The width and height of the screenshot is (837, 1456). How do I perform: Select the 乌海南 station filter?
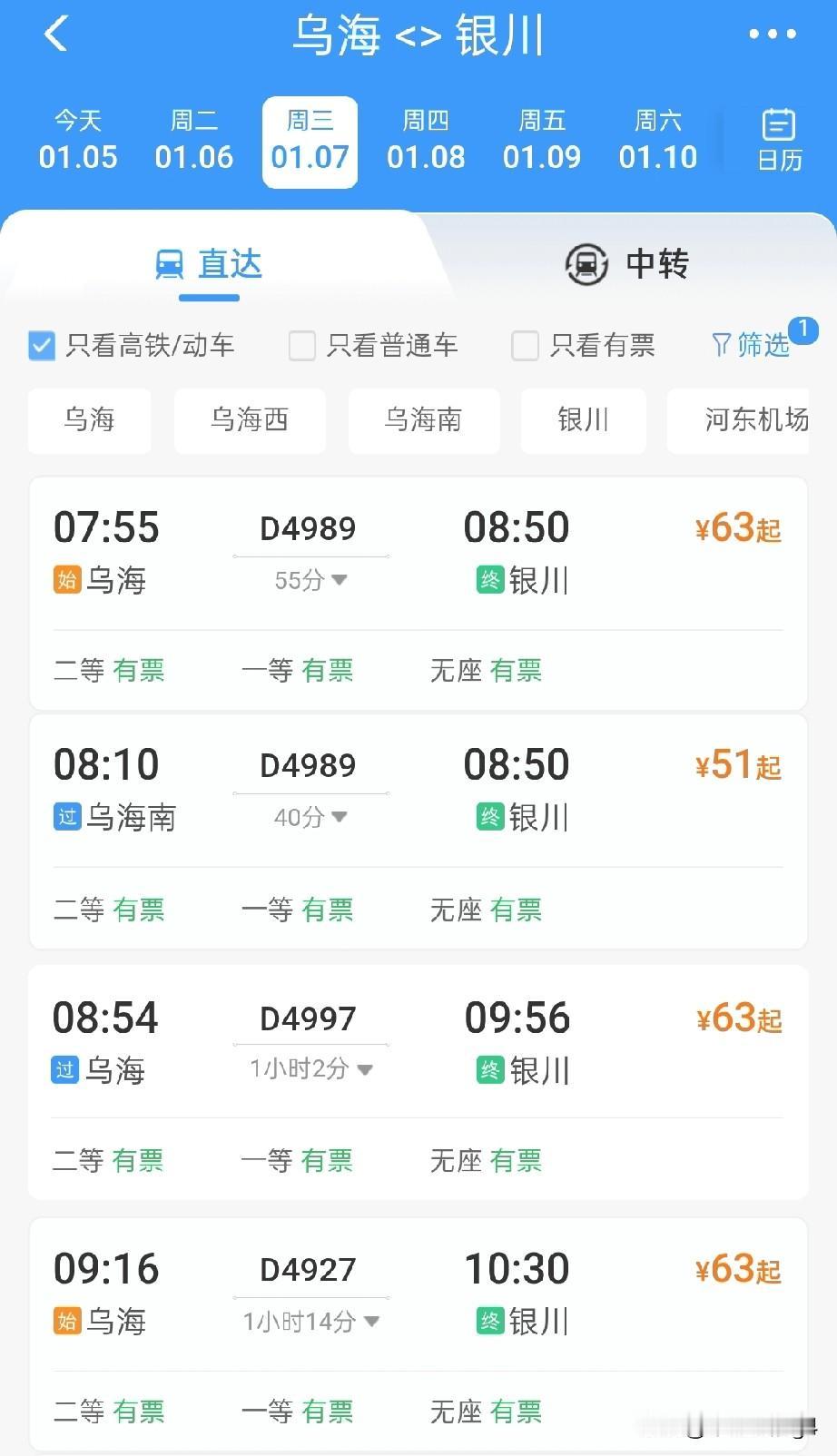tap(423, 420)
